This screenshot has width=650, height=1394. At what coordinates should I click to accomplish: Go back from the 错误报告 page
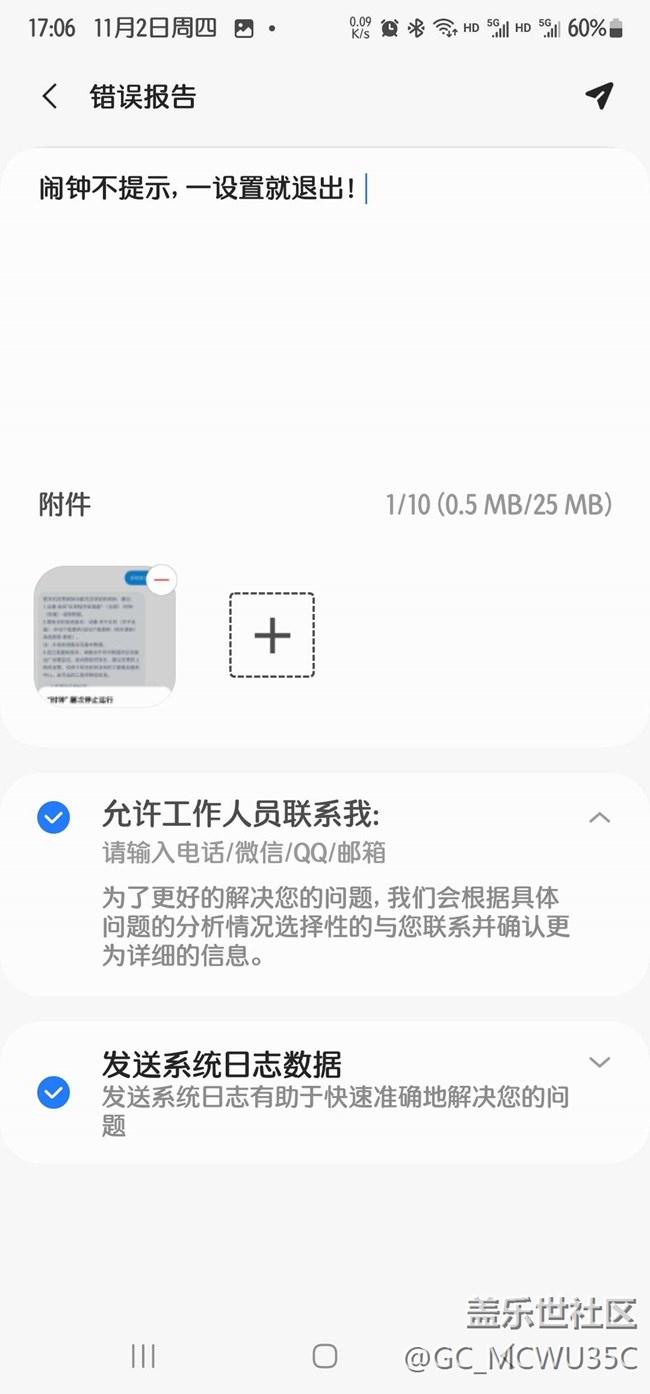(50, 97)
